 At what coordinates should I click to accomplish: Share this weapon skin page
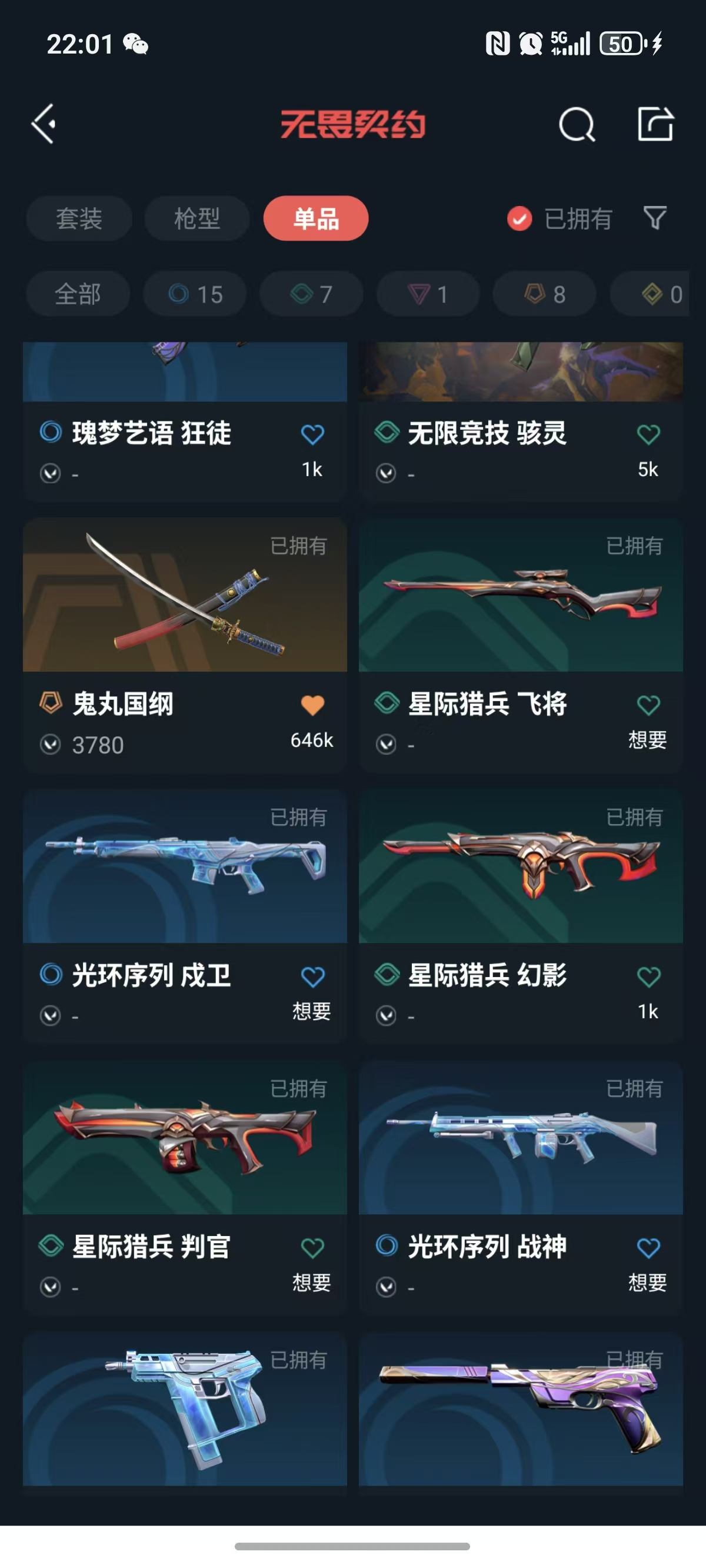(x=655, y=125)
